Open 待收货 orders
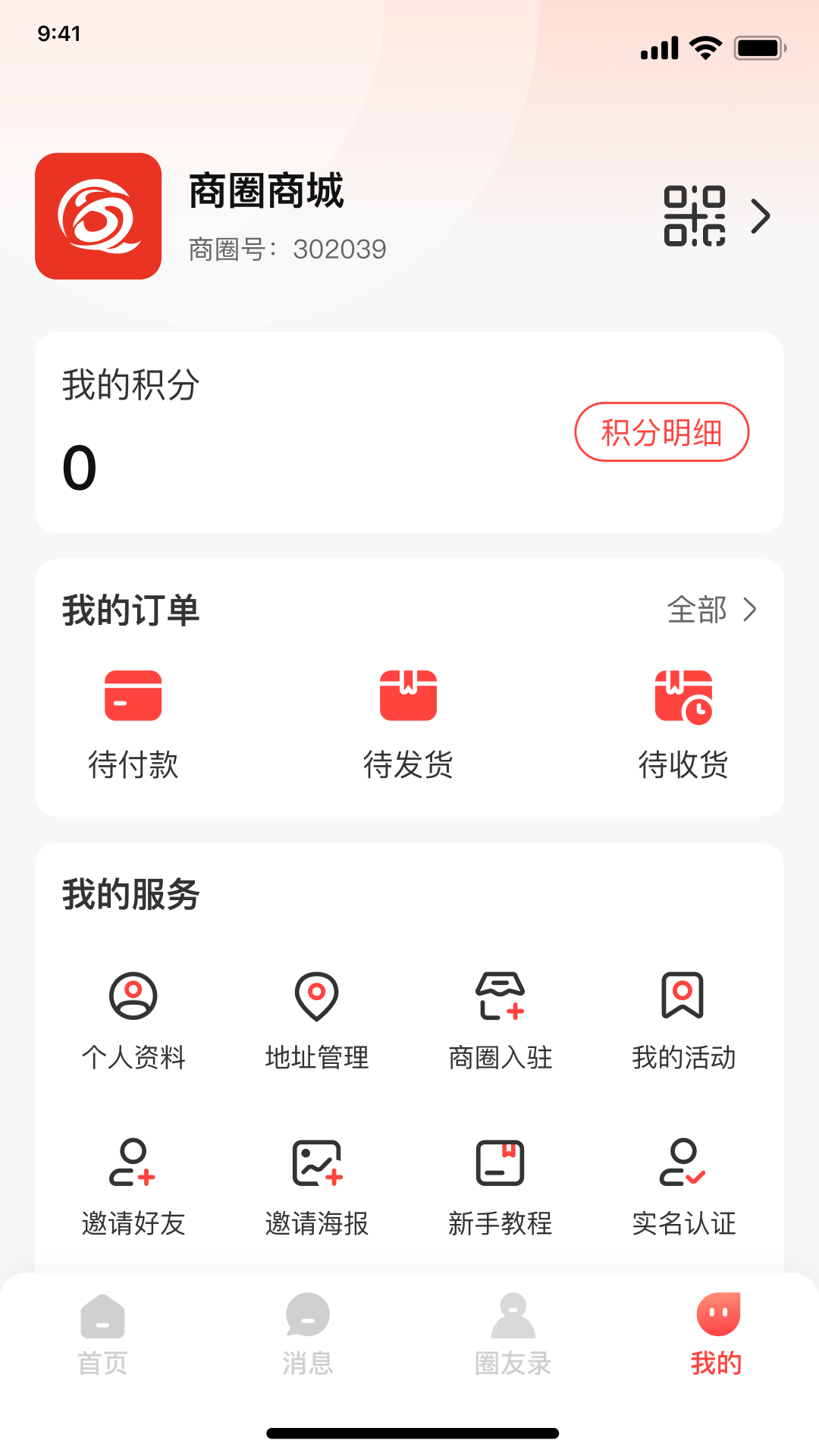This screenshot has width=819, height=1456. [x=683, y=723]
